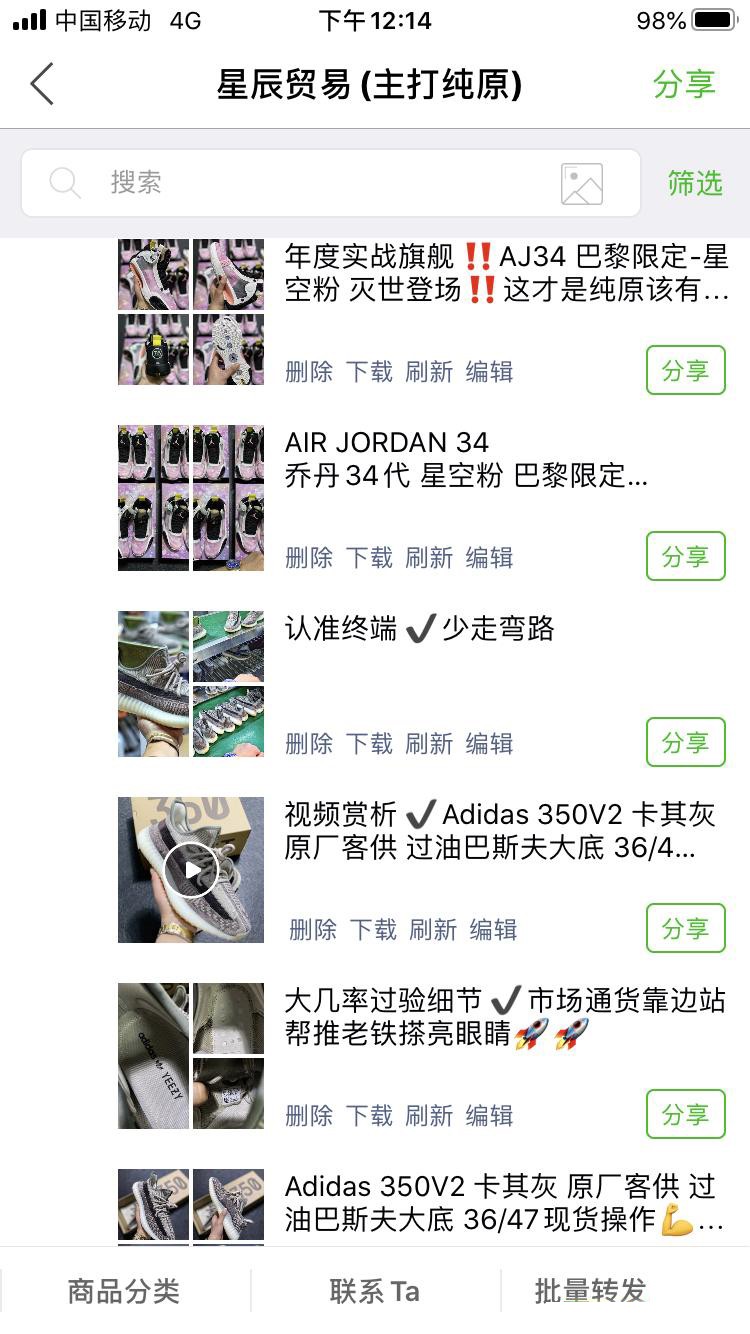Viewport: 750px width, 1334px height.
Task: Share the 视频赏析 Adidas 350V2 post
Action: 685,928
